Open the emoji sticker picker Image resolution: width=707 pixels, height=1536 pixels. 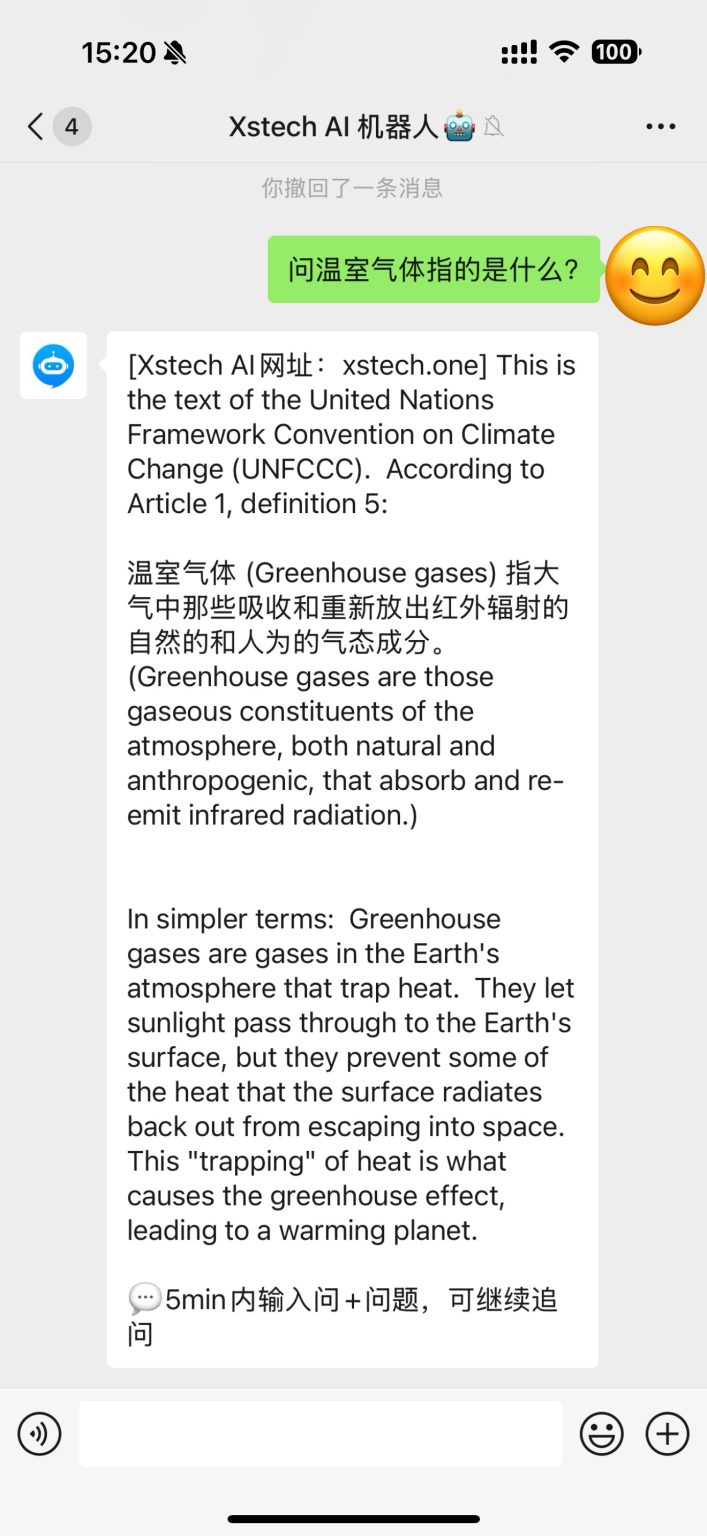pos(602,1434)
